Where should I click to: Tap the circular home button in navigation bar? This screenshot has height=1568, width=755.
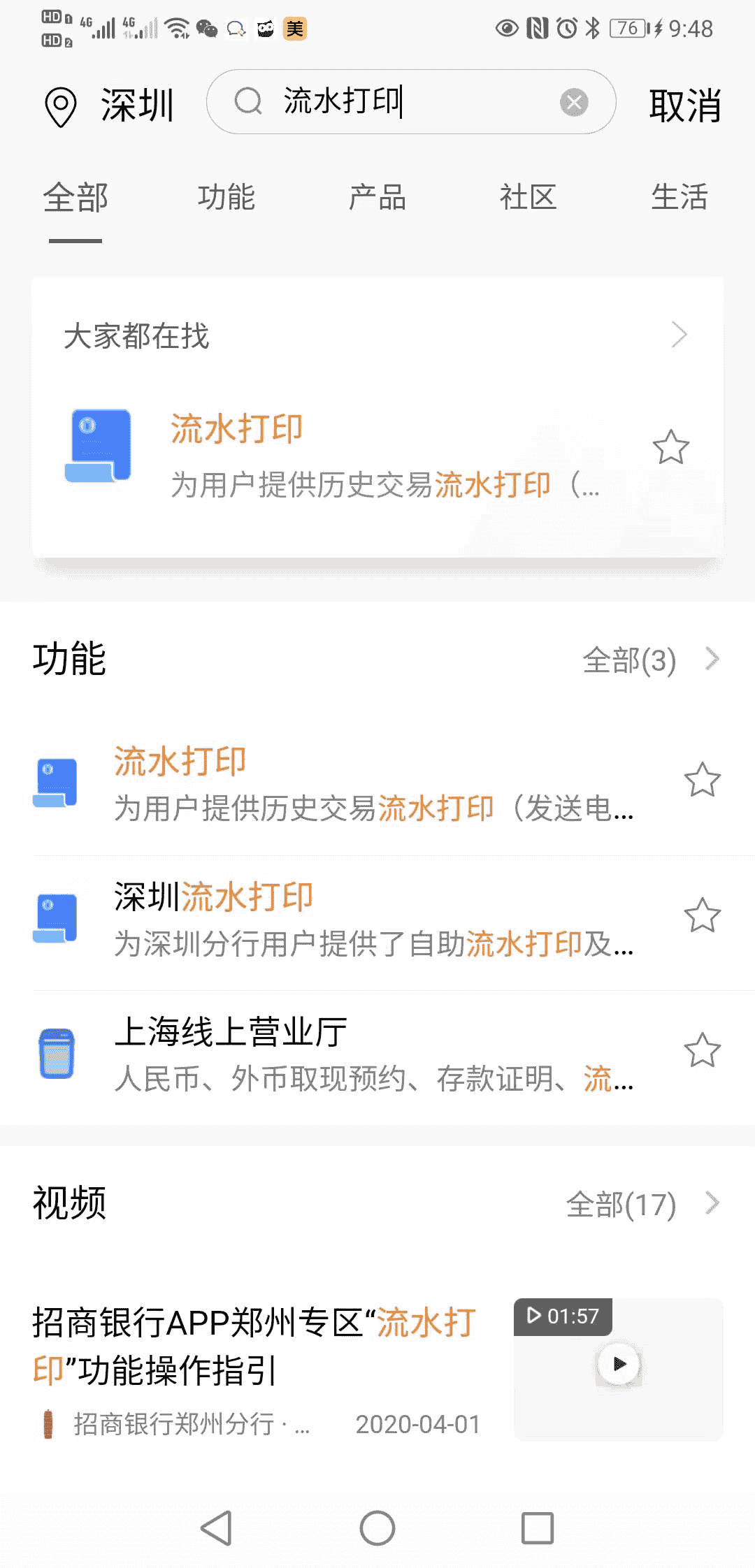tap(376, 1527)
